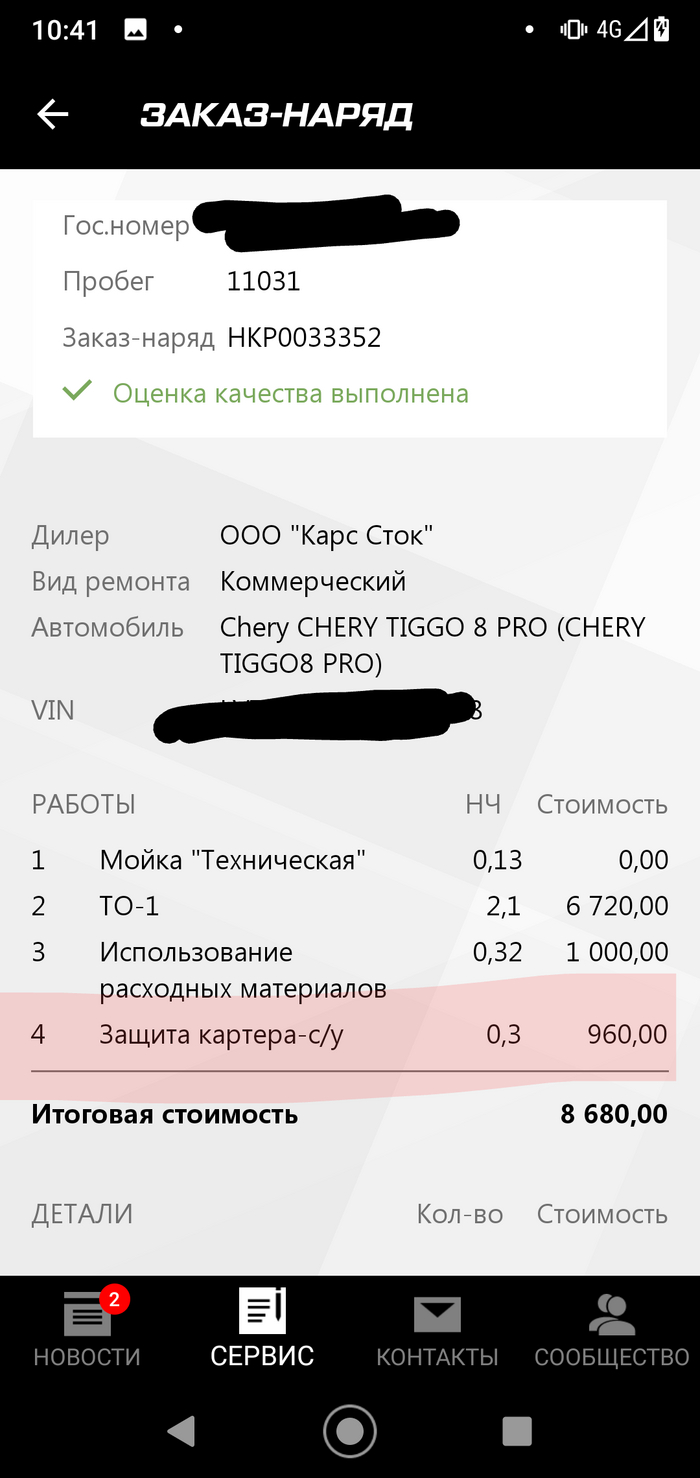Tap the system home button
Viewport: 700px width, 1478px height.
coord(350,1431)
